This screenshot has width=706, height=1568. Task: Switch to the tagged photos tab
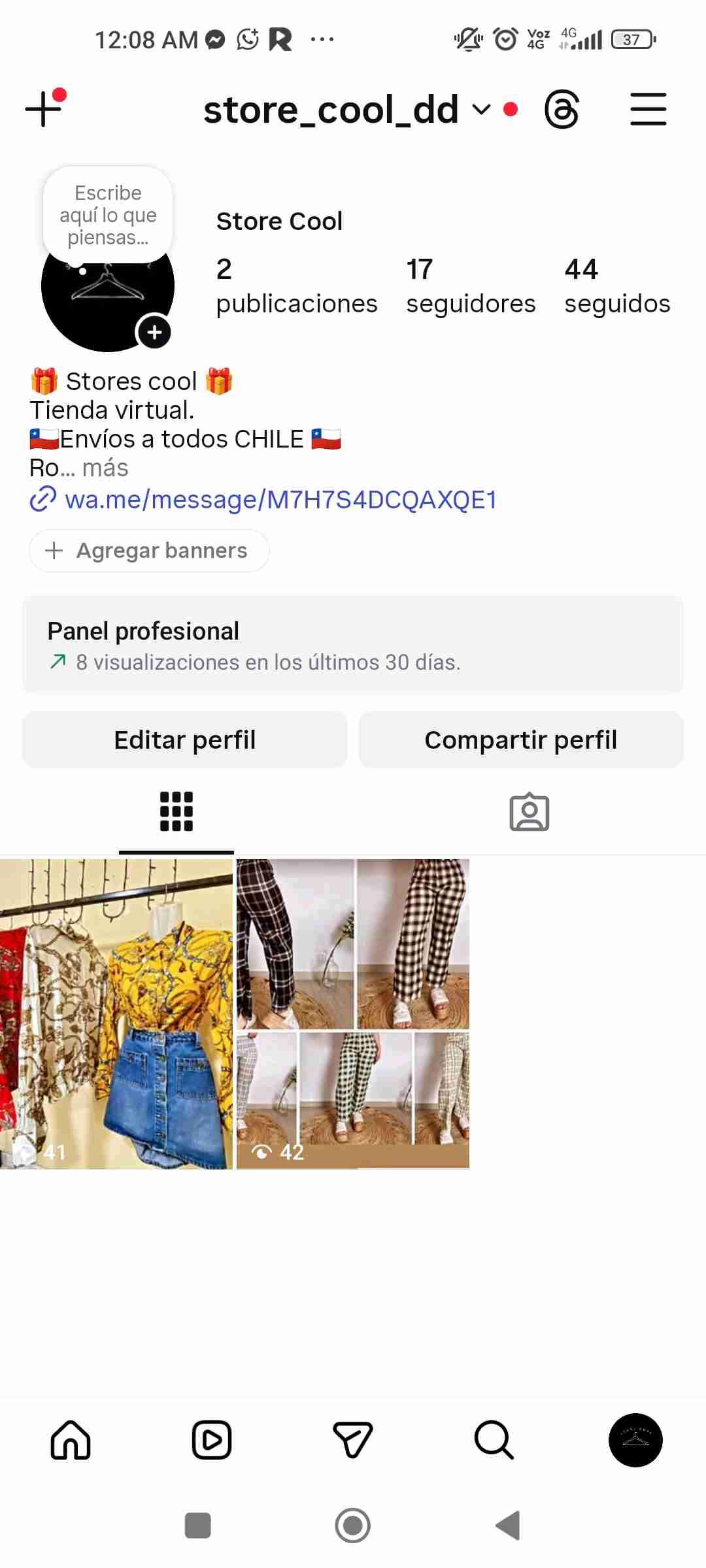pyautogui.click(x=529, y=813)
